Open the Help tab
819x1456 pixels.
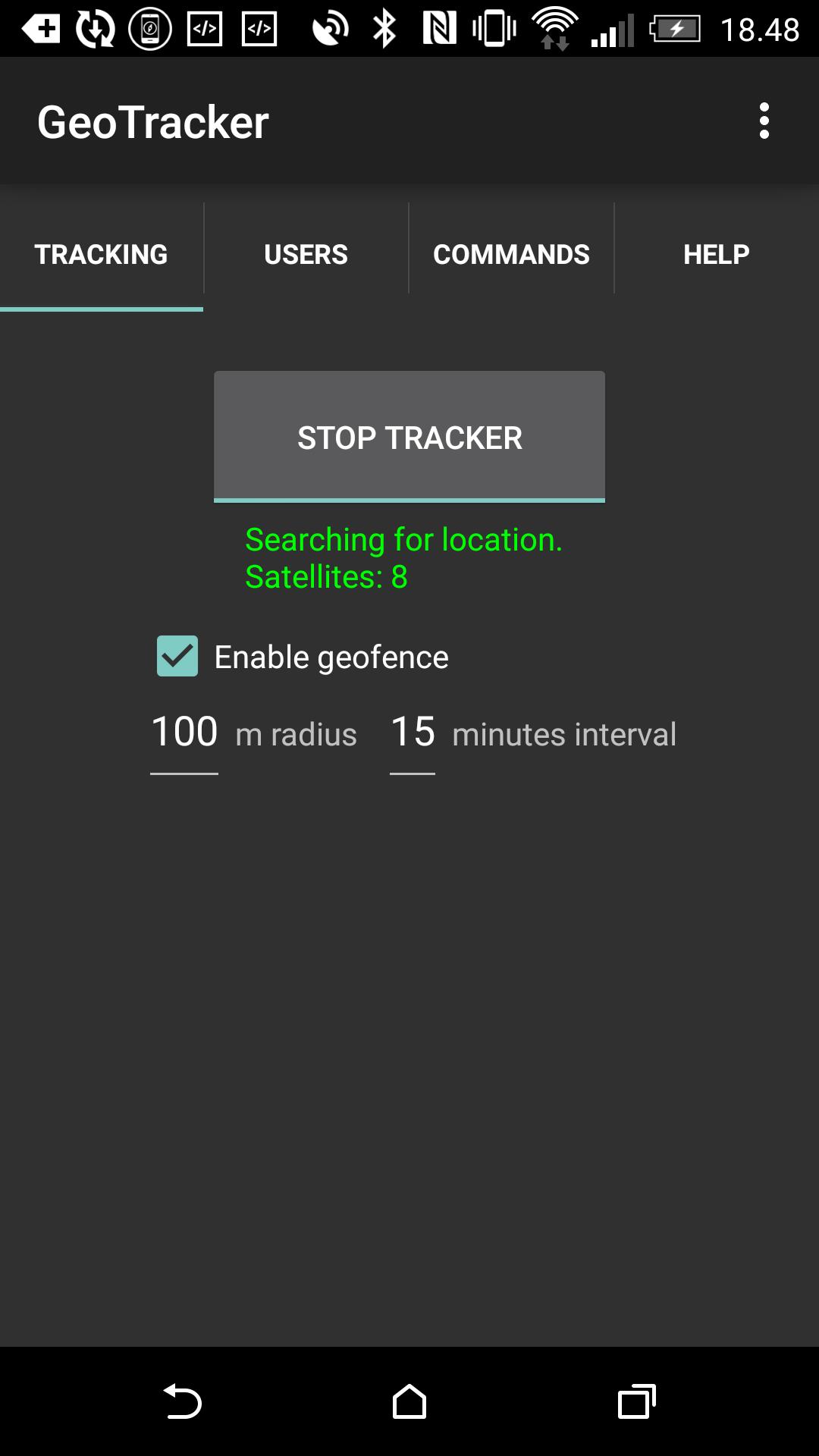pyautogui.click(x=716, y=255)
